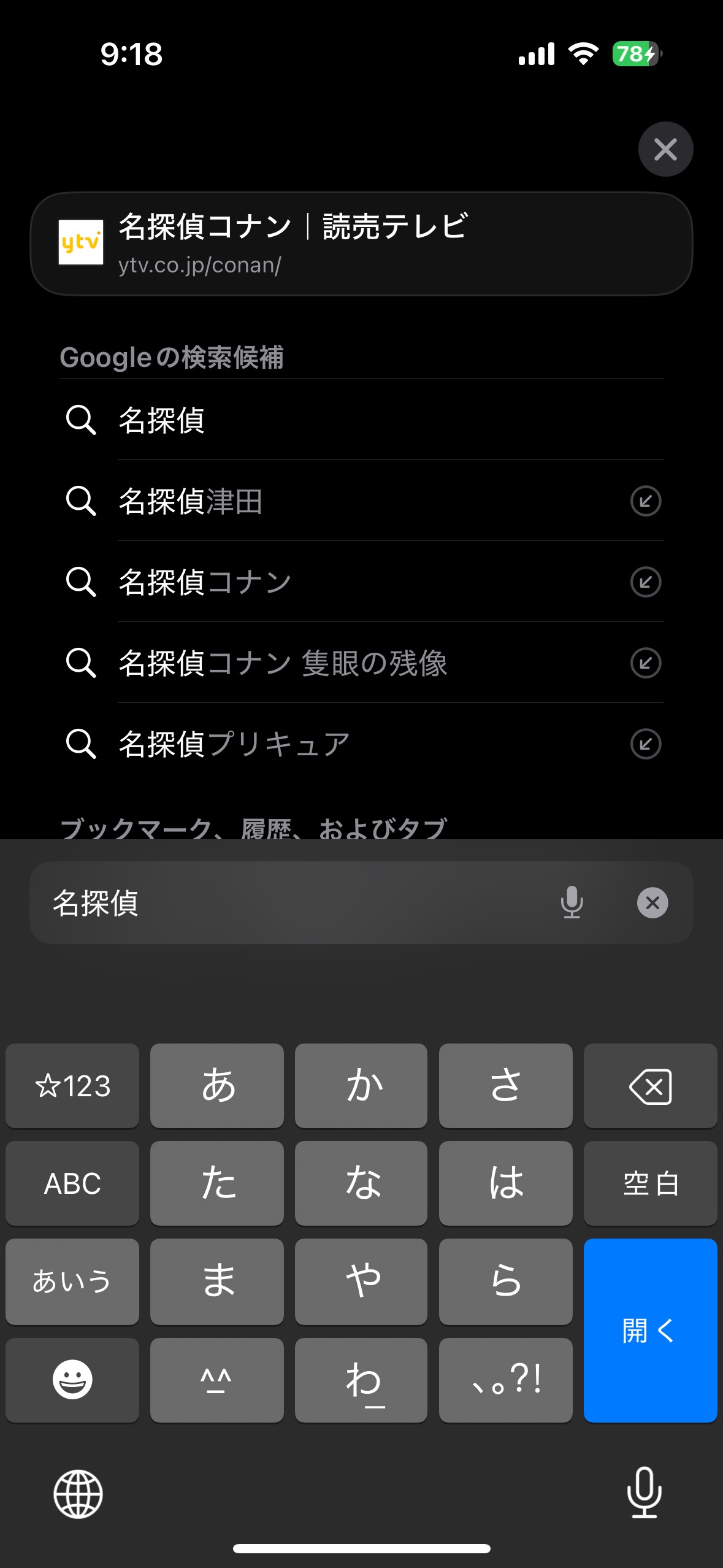723x1568 pixels.
Task: Clear the text in the address bar
Action: (652, 902)
